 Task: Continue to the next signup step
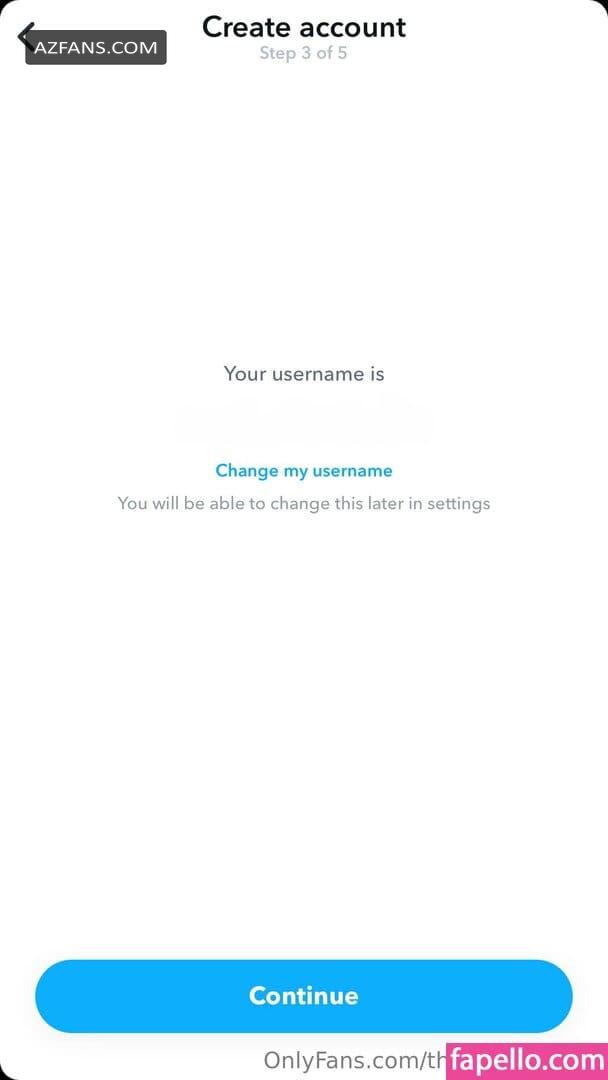point(304,996)
